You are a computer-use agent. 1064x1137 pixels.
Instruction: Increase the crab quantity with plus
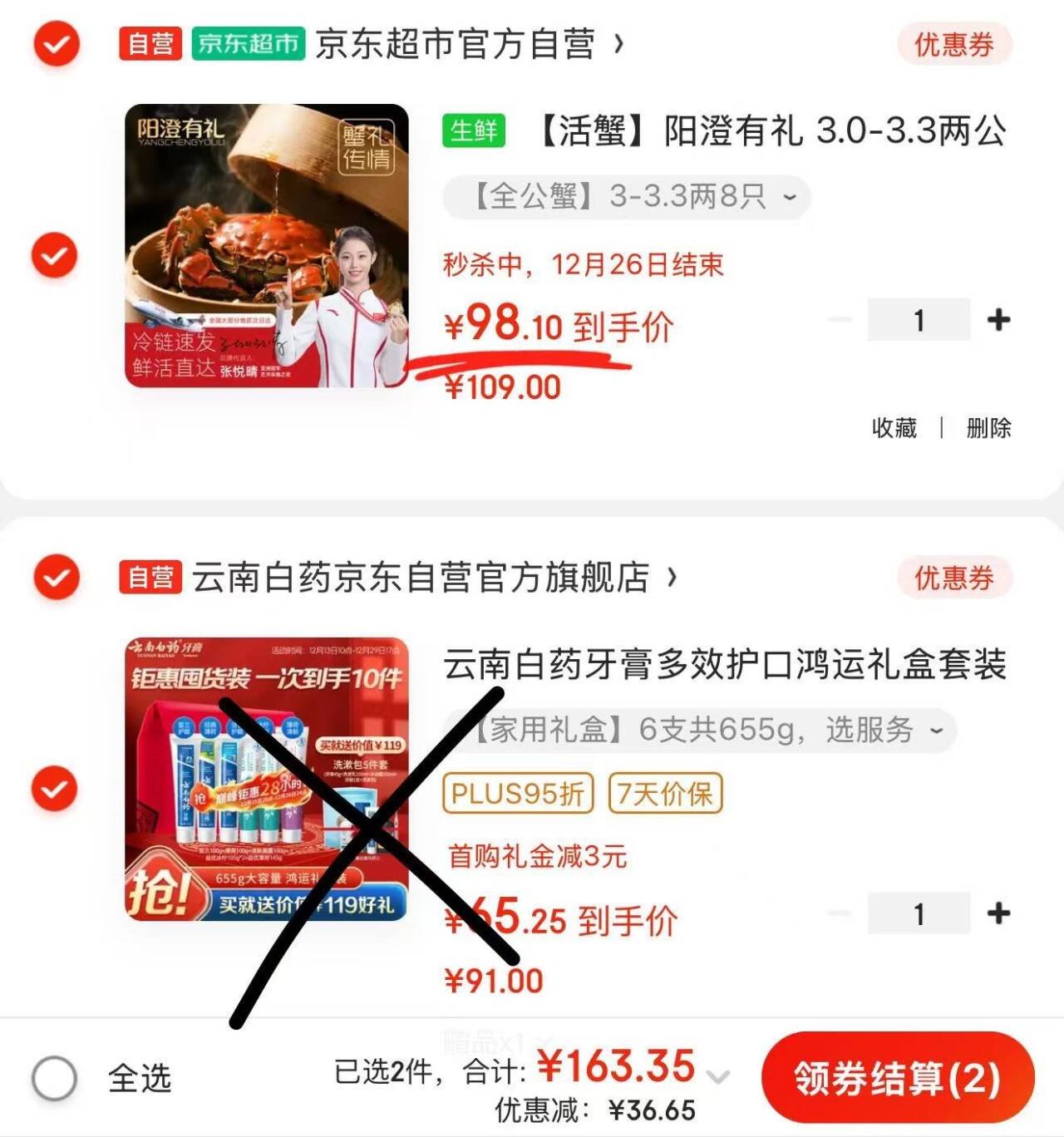(998, 320)
